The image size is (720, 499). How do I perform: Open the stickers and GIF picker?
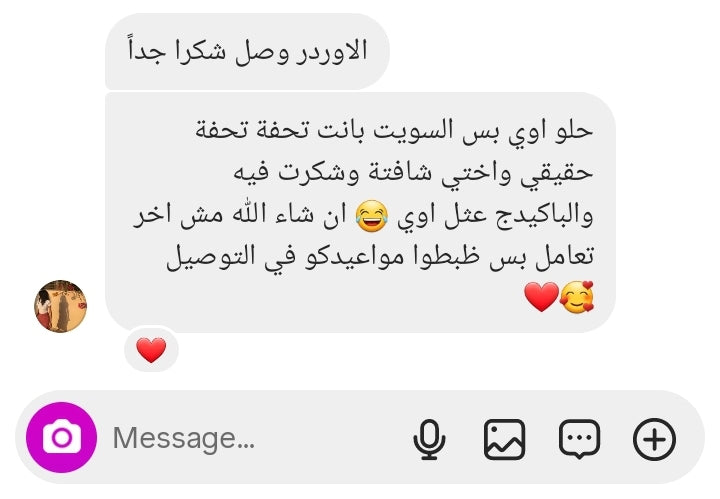pos(579,438)
